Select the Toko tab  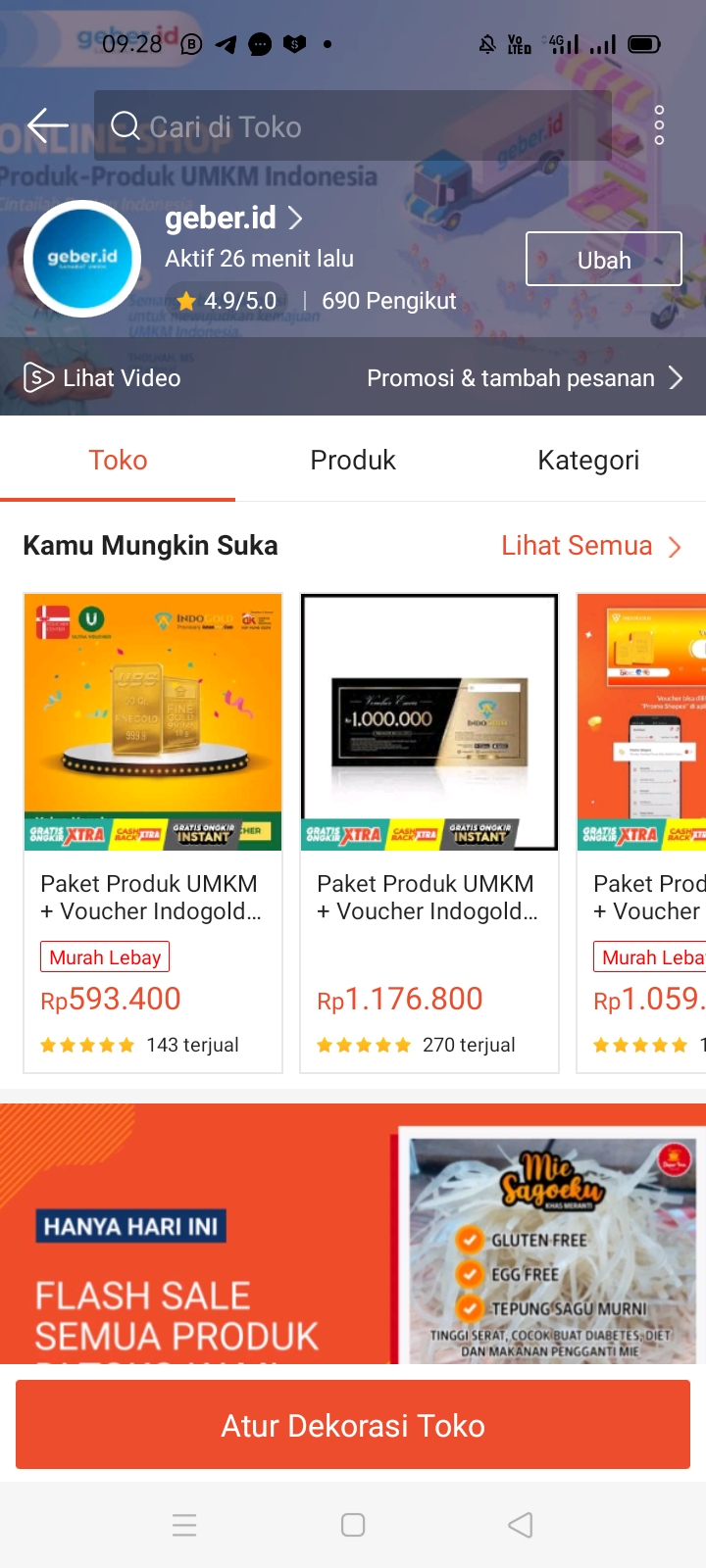[x=118, y=460]
